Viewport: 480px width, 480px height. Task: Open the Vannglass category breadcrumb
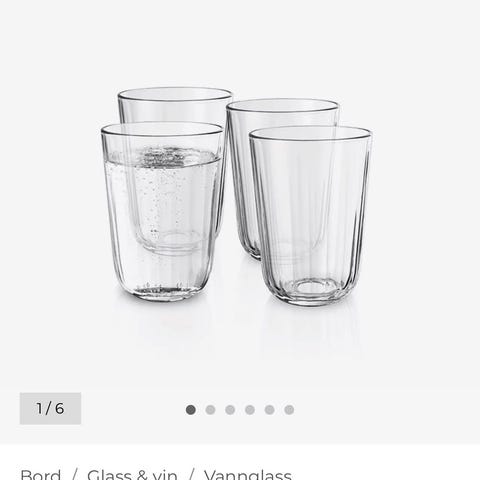tap(248, 474)
